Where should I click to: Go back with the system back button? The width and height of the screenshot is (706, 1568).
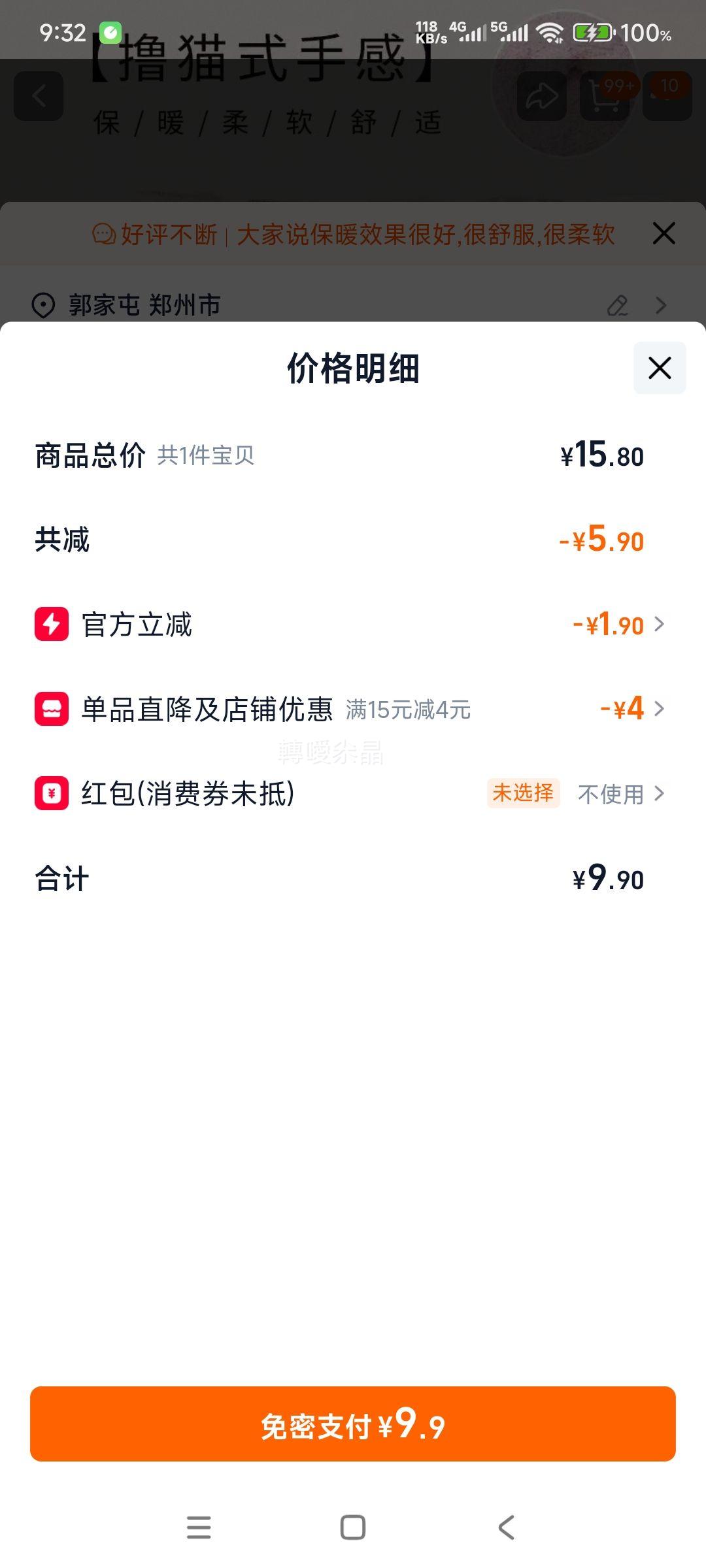click(507, 1527)
